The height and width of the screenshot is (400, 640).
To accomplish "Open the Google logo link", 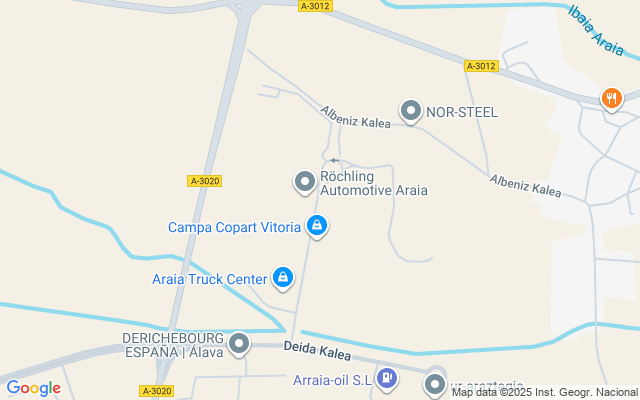I will point(33,388).
